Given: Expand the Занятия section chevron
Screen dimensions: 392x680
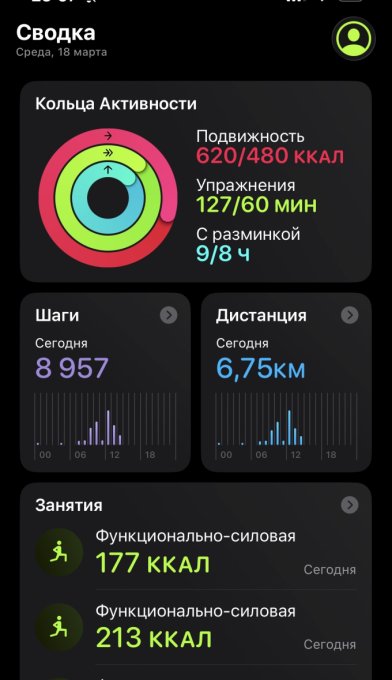Looking at the screenshot, I should click(350, 505).
